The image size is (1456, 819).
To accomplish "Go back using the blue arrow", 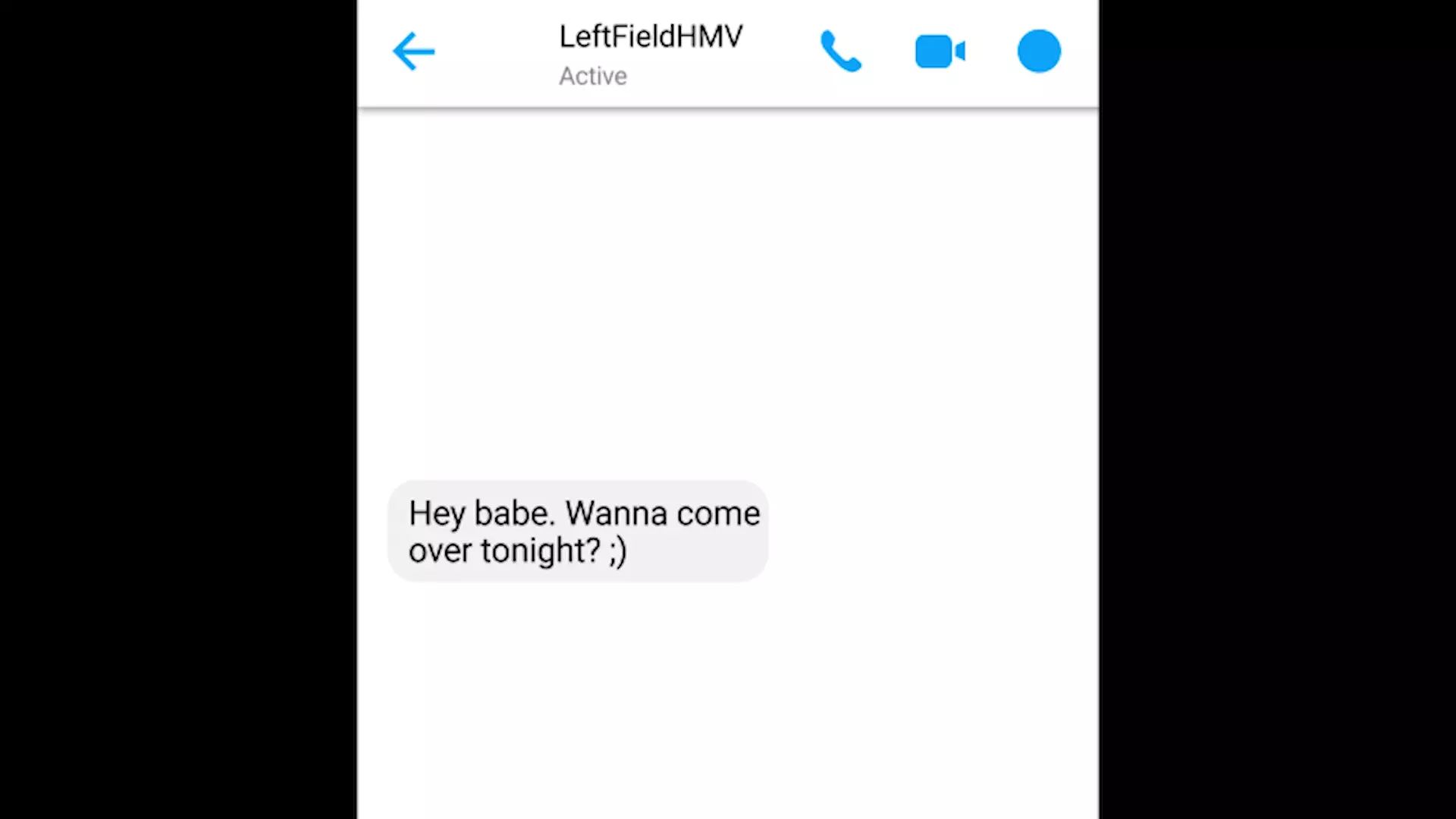I will [x=413, y=52].
